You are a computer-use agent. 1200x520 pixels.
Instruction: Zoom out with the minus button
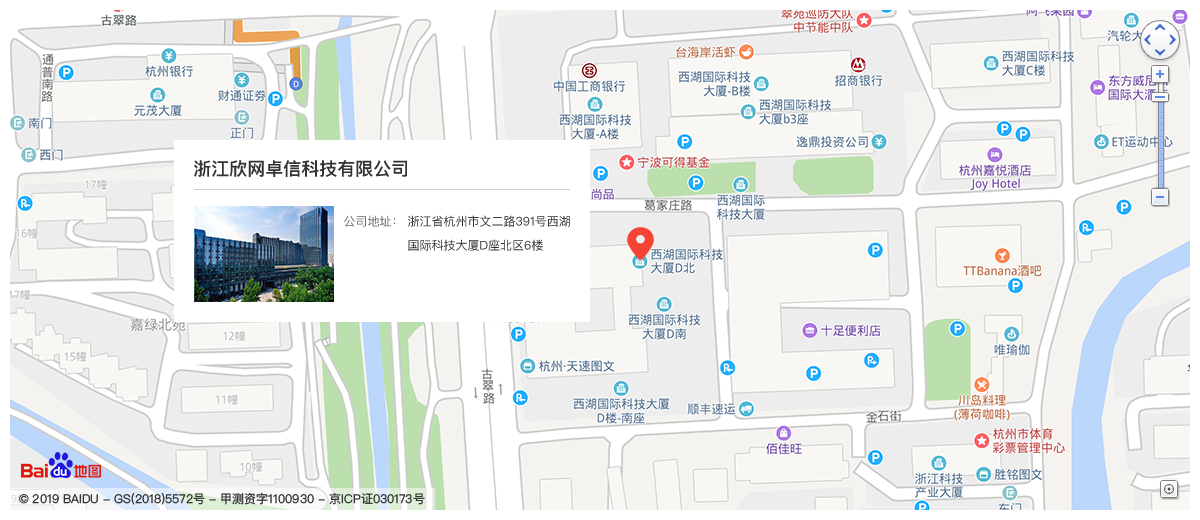coord(1160,197)
